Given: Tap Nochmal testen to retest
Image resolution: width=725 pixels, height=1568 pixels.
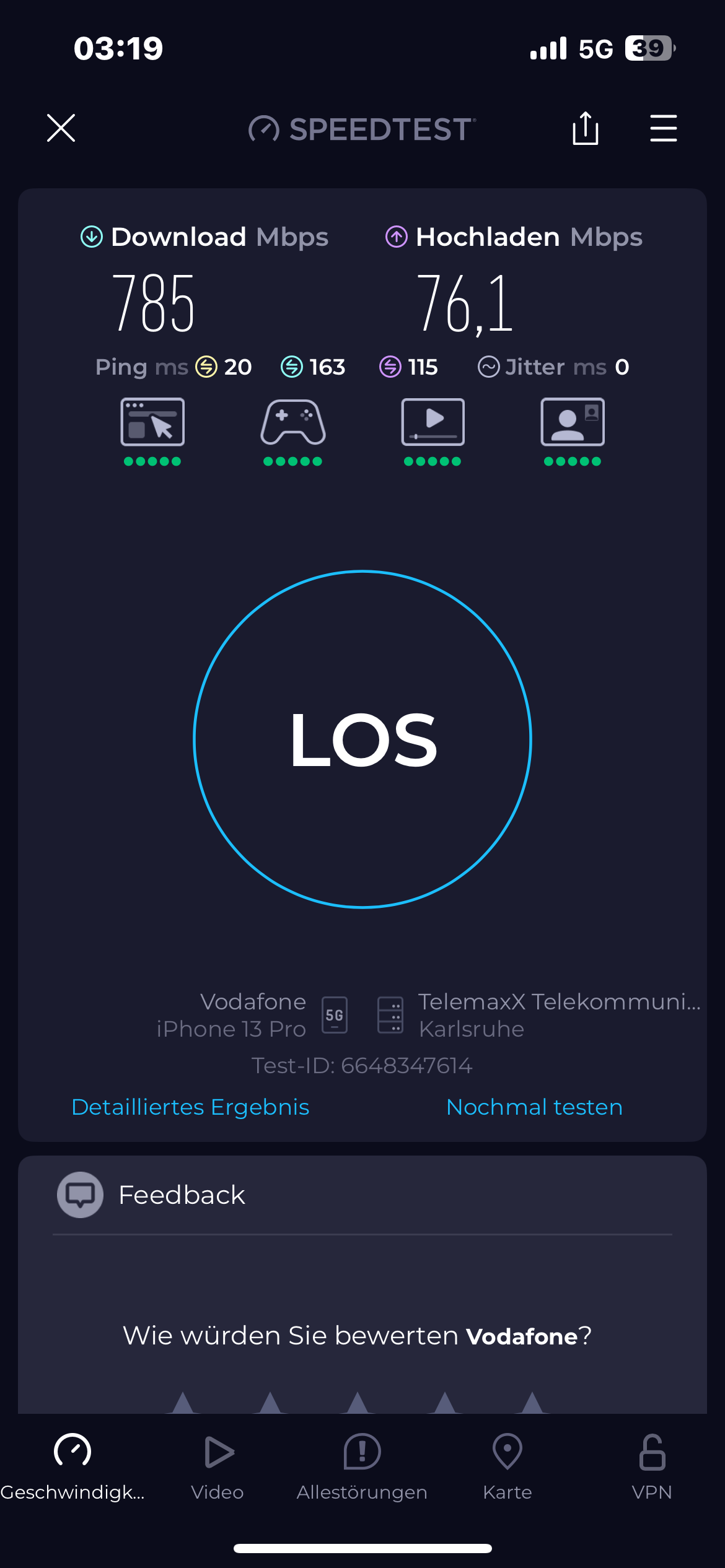Looking at the screenshot, I should click(x=534, y=1107).
